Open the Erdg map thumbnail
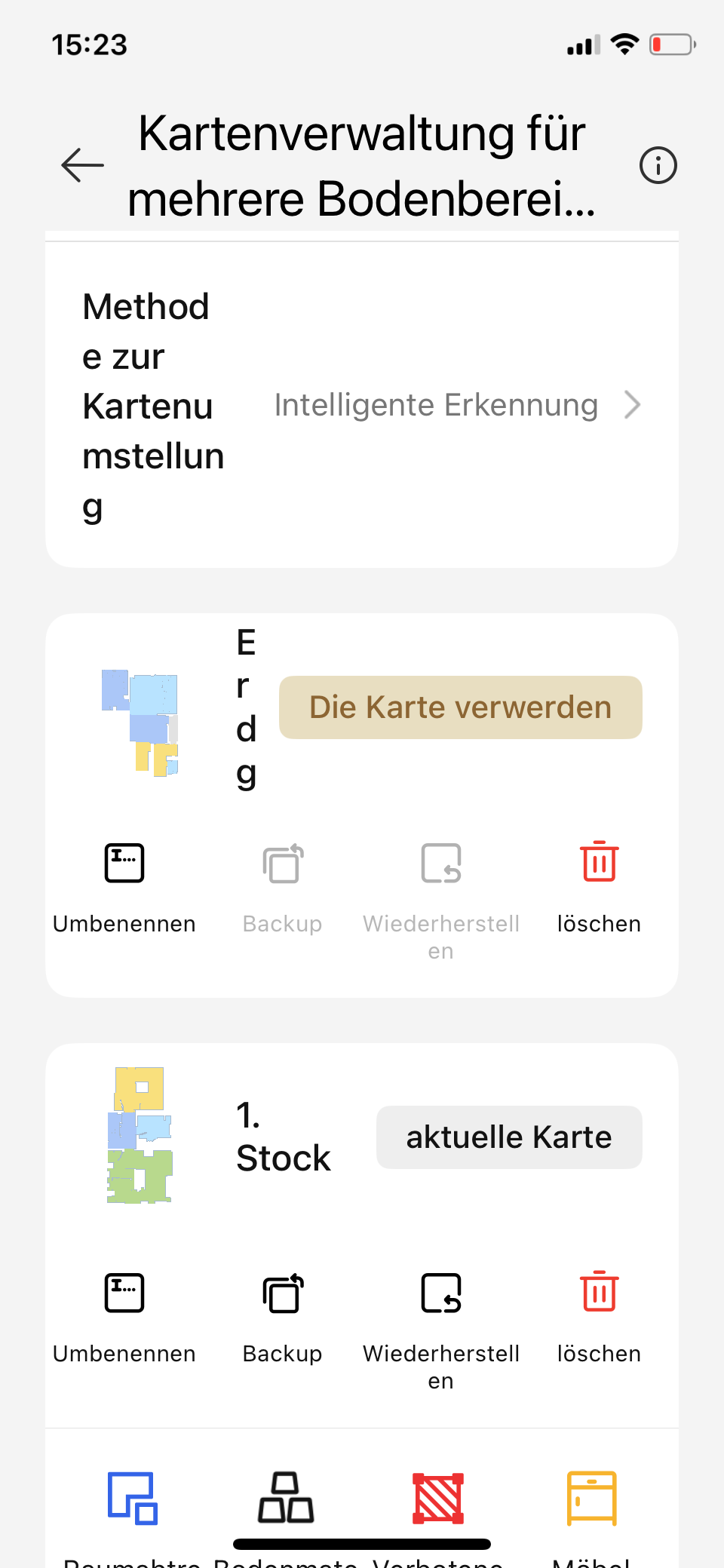Viewport: 724px width, 1568px height. (140, 723)
